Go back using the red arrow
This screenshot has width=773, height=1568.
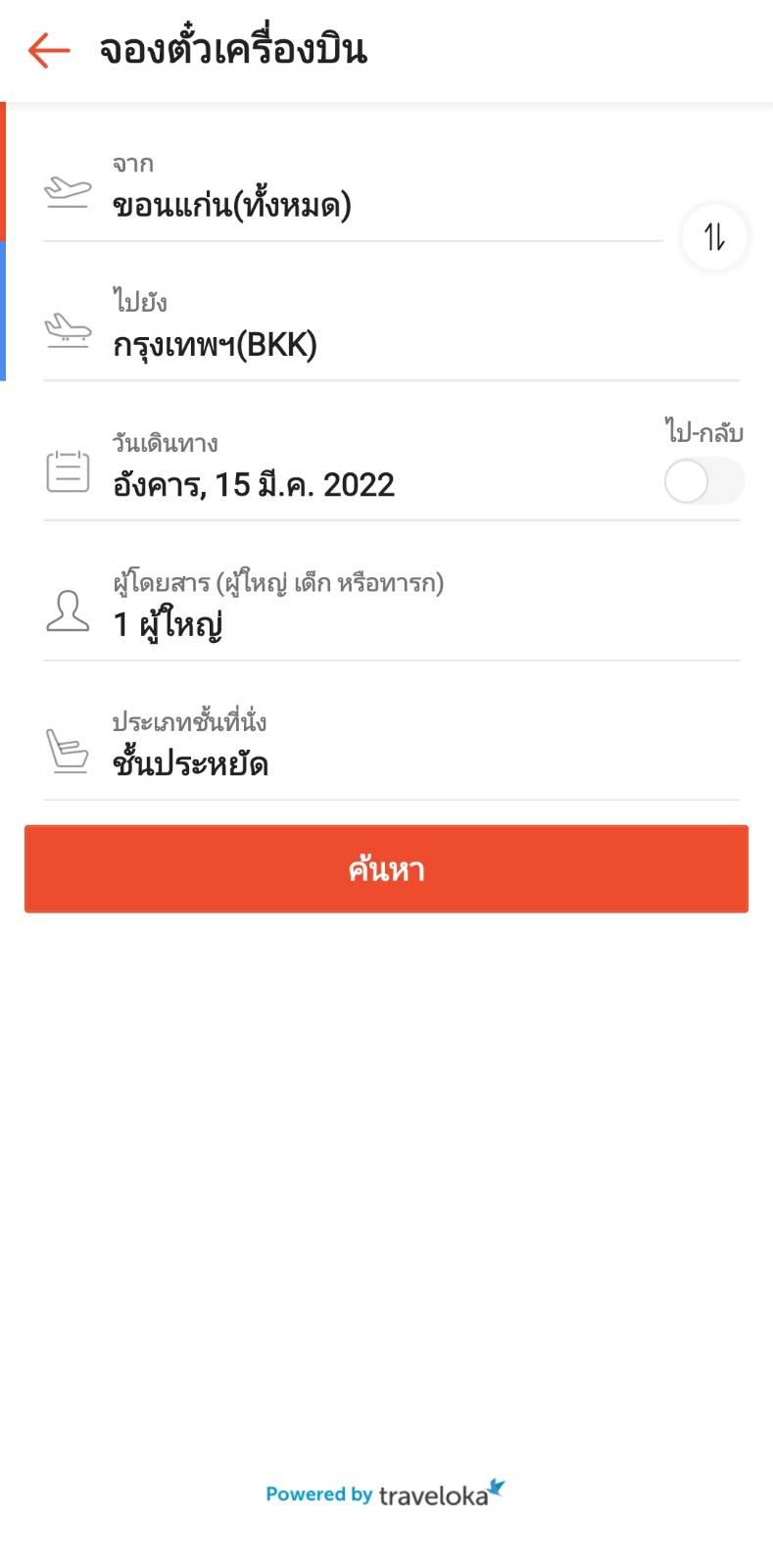coord(49,50)
